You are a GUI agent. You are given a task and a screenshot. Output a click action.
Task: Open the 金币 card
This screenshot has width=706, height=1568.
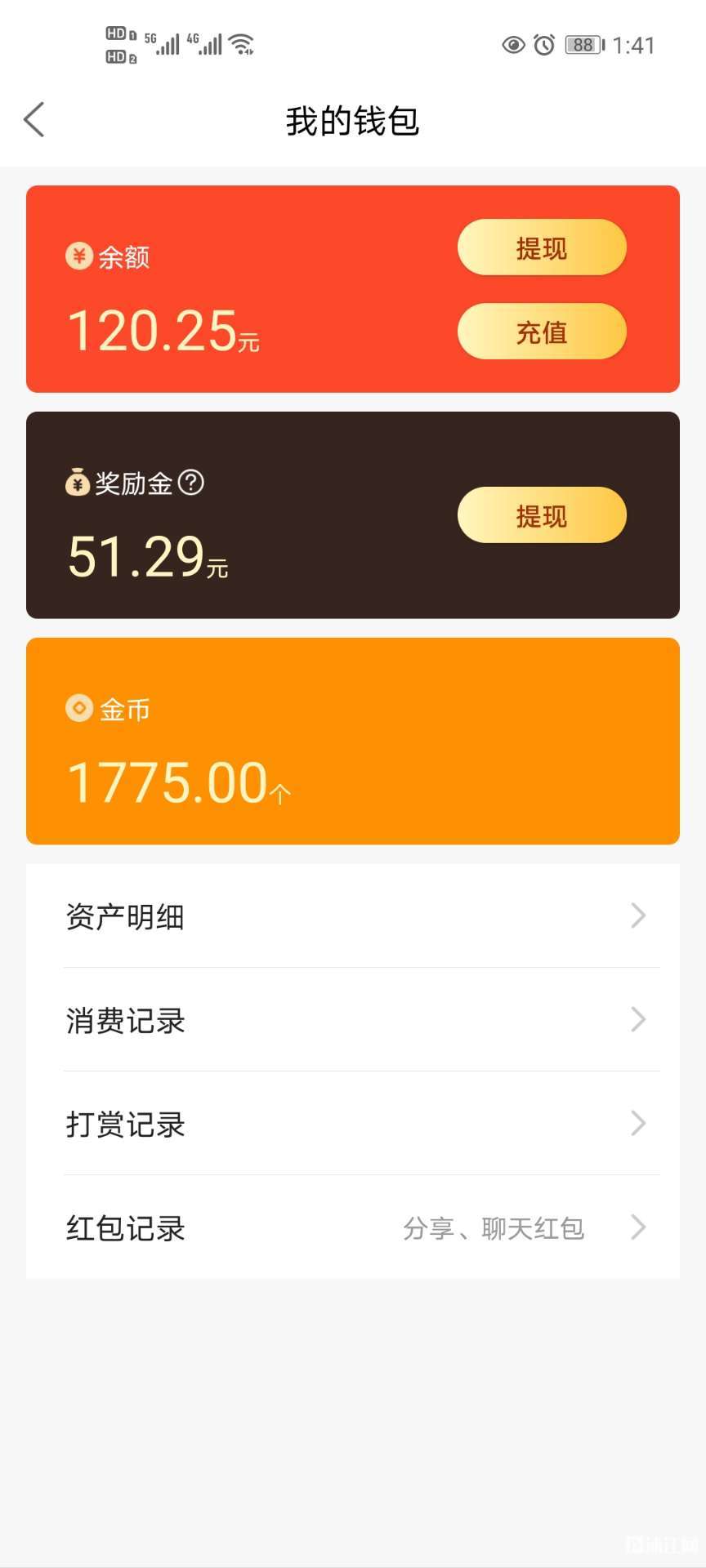pyautogui.click(x=353, y=741)
